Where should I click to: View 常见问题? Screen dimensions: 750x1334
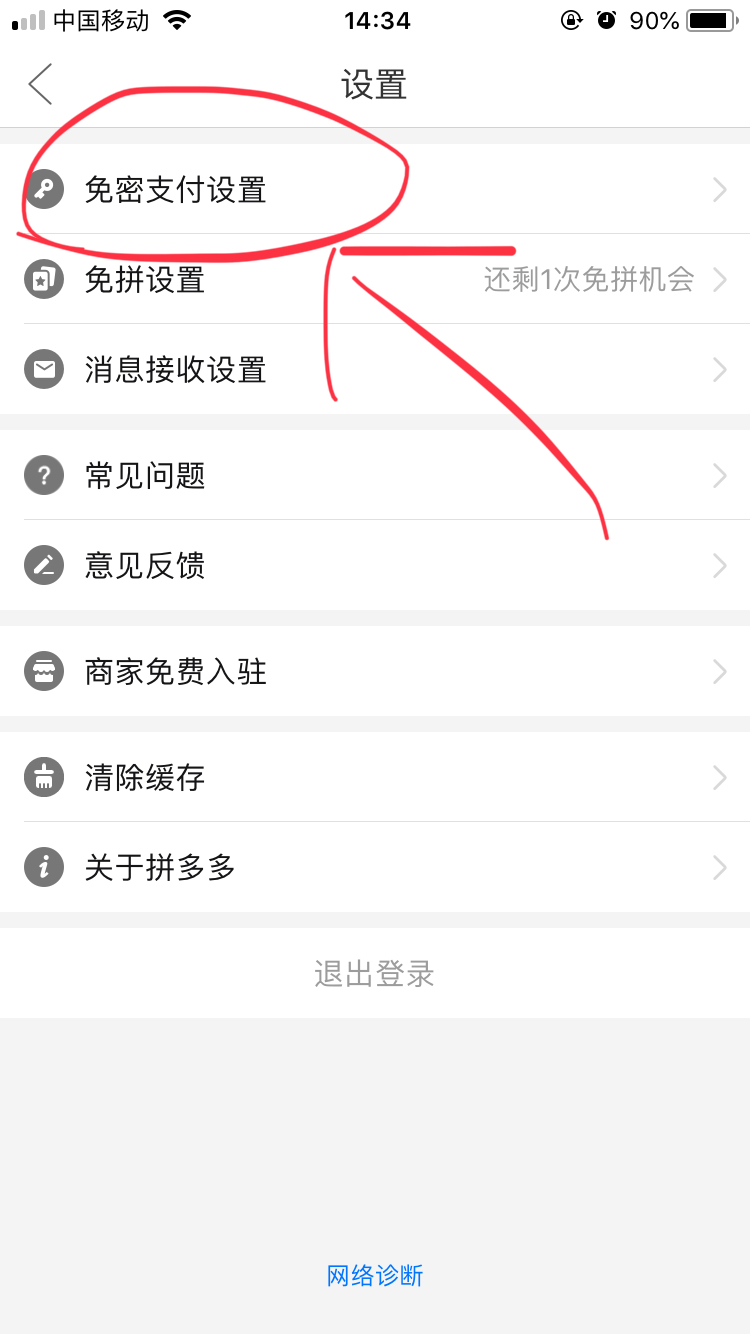point(375,475)
